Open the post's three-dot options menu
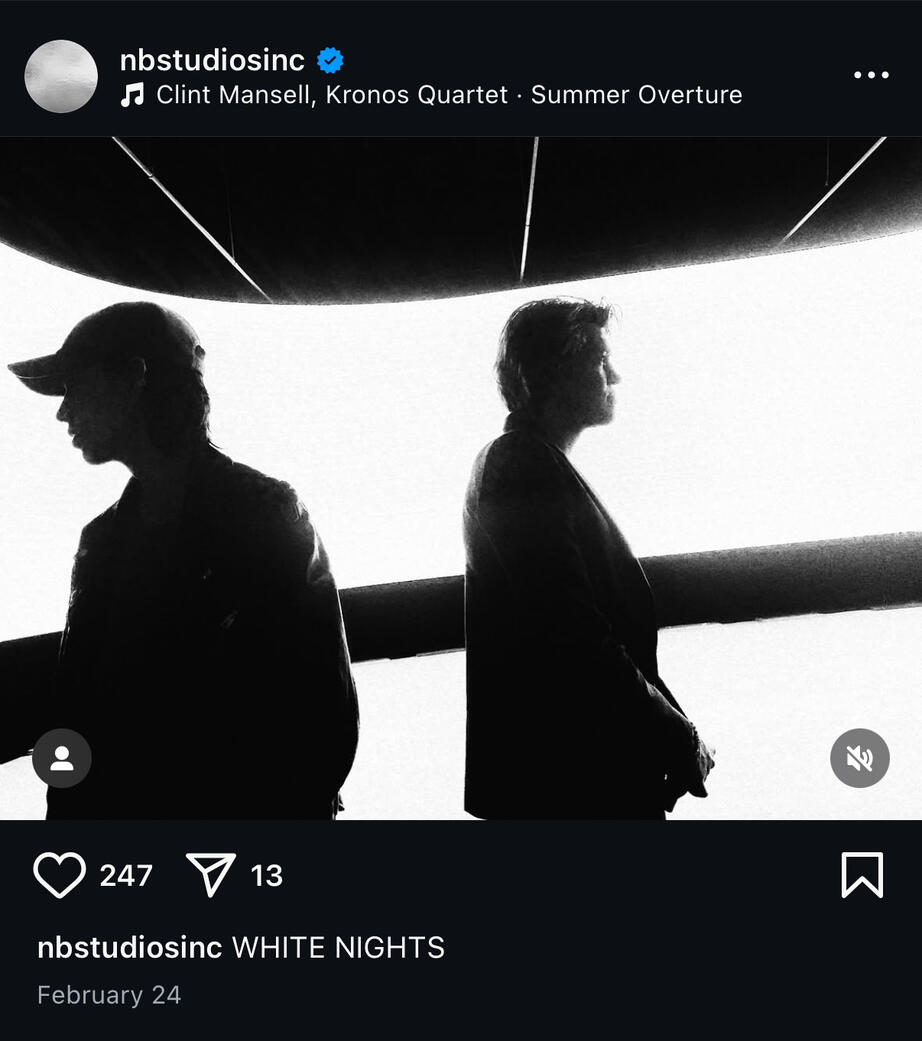922x1041 pixels. 870,76
